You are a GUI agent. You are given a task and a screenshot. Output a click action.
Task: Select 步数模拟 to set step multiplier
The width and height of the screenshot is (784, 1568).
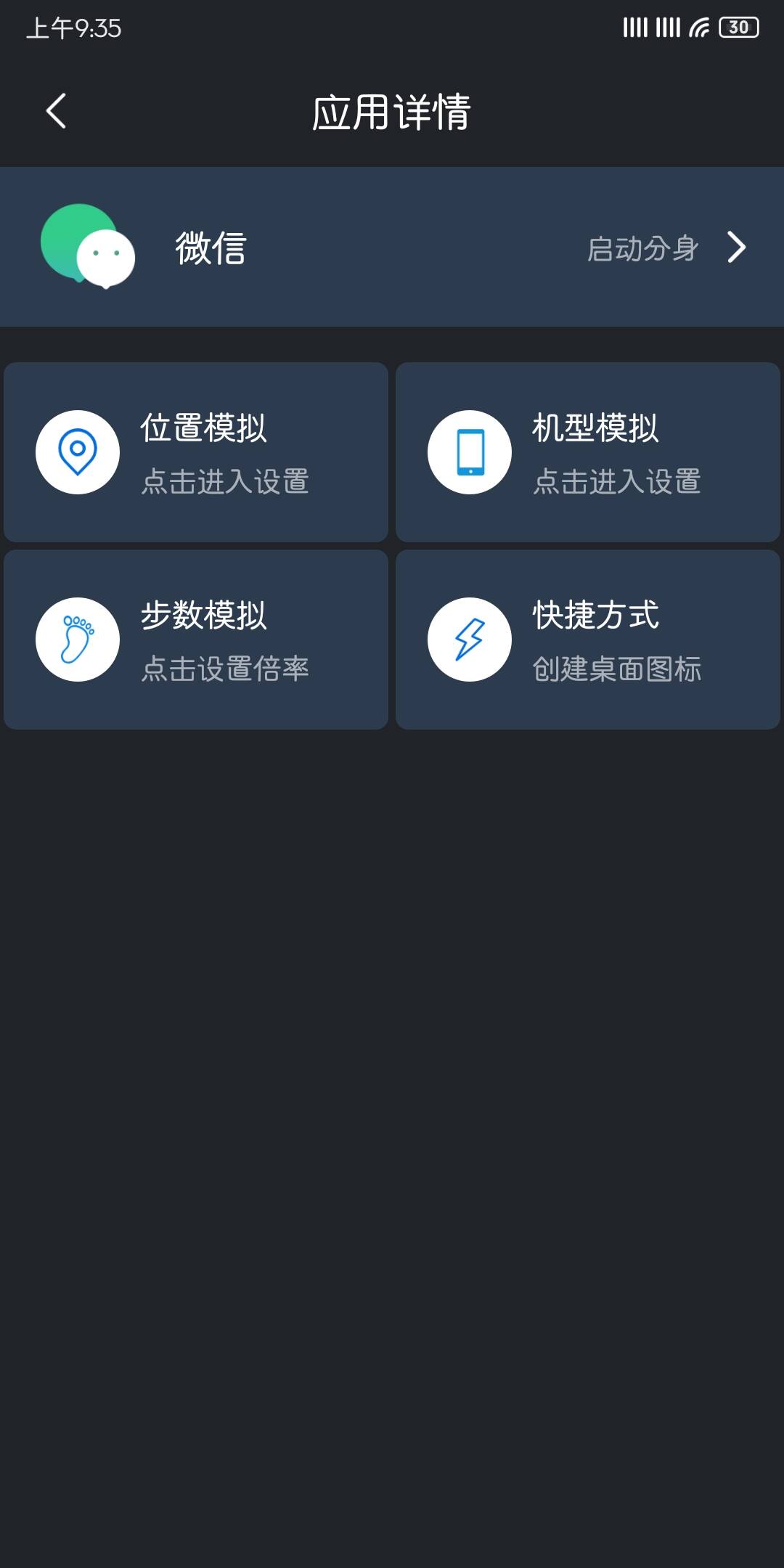(x=196, y=640)
